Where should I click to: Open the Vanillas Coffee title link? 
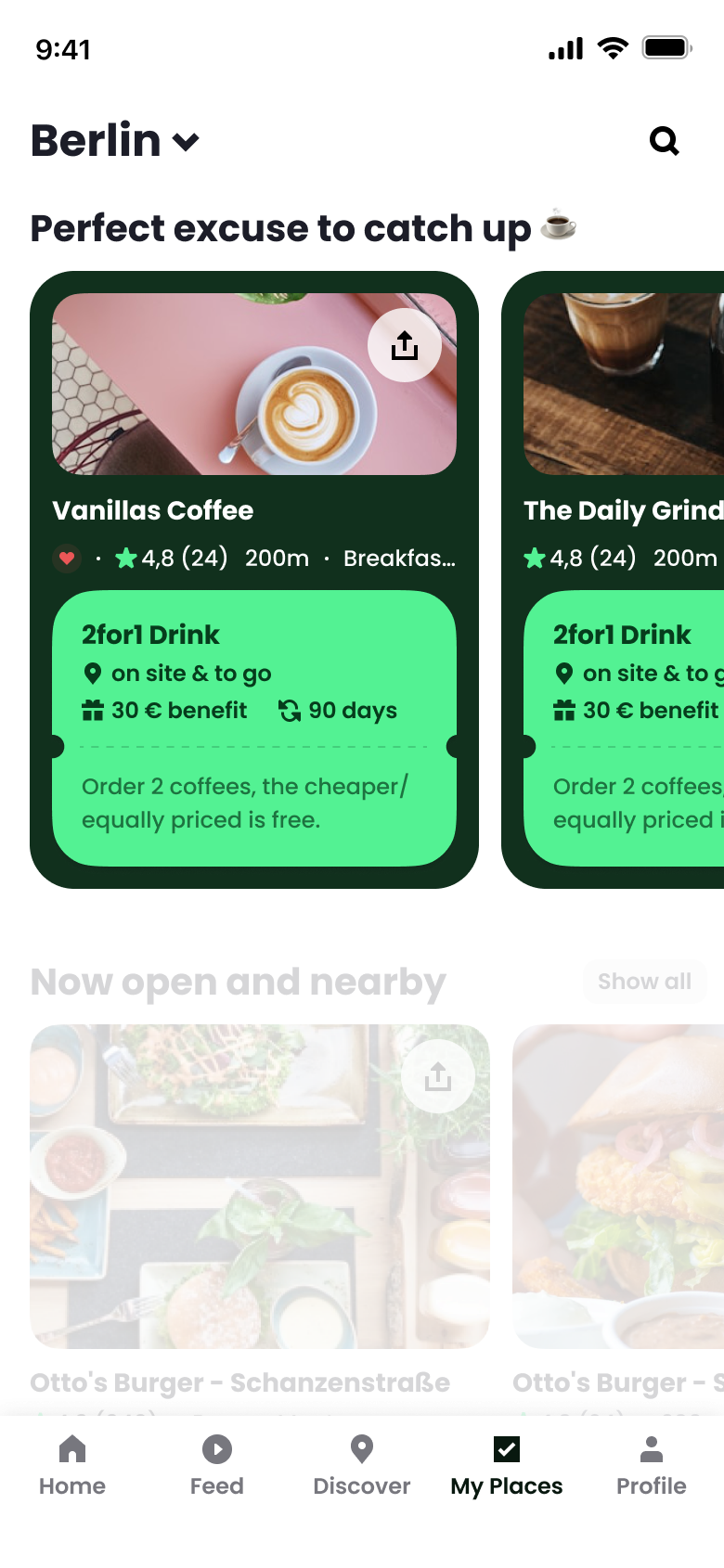point(152,510)
